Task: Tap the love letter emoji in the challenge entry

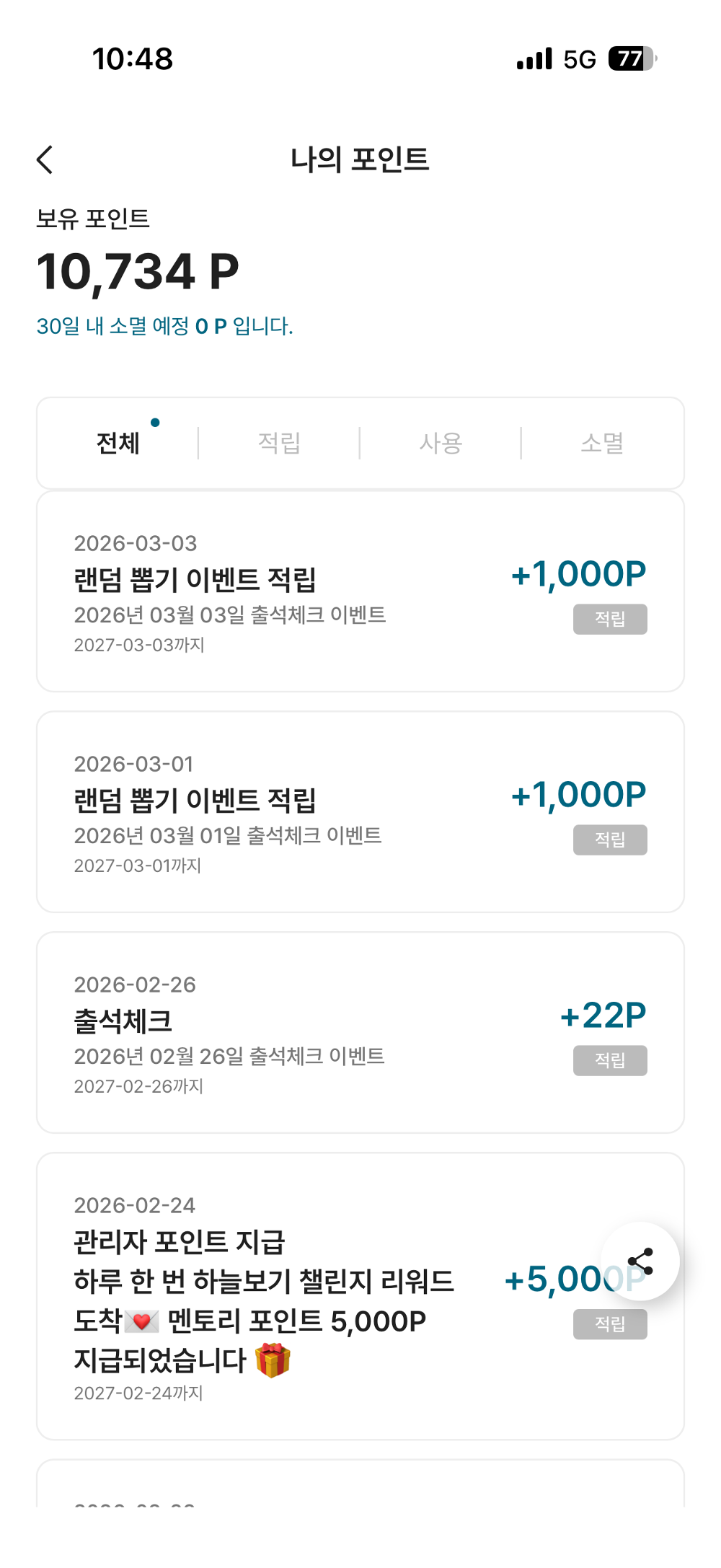Action: (x=143, y=1322)
